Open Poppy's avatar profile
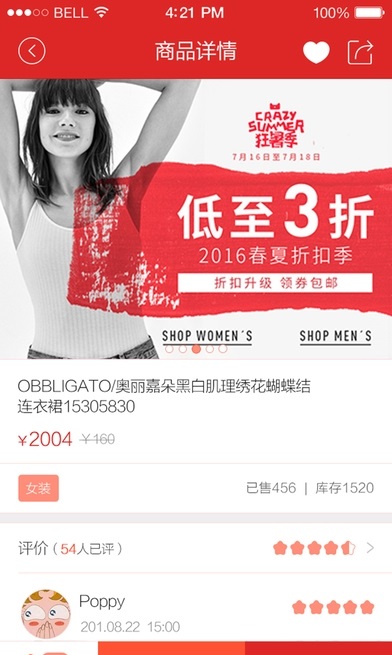This screenshot has height=655, width=392. [x=46, y=614]
